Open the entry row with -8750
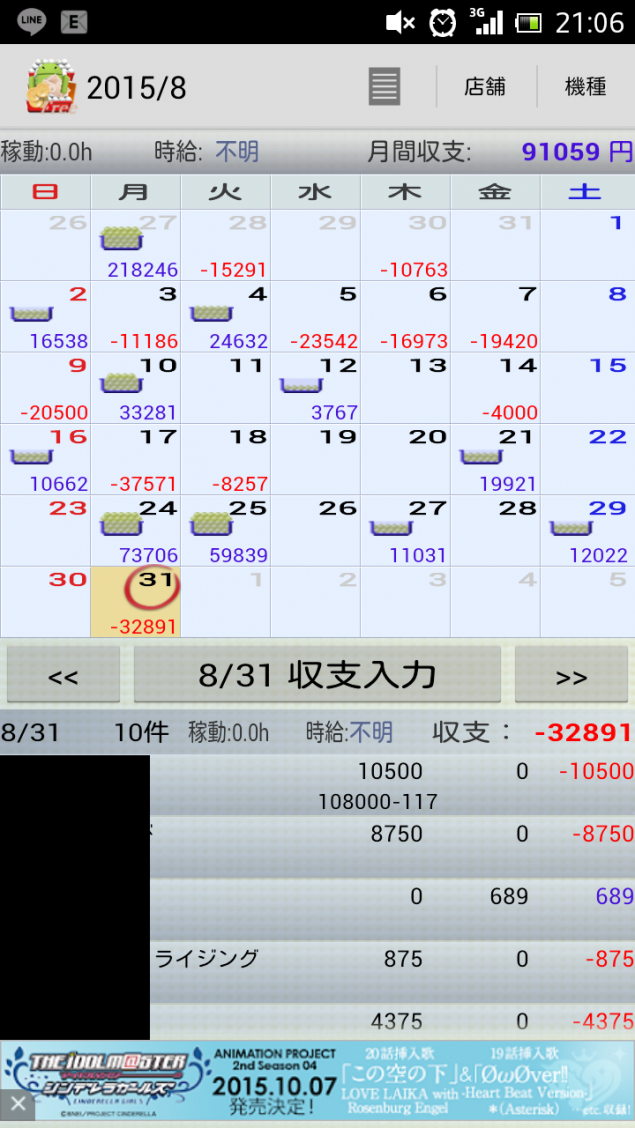Image resolution: width=635 pixels, height=1128 pixels. (x=390, y=834)
